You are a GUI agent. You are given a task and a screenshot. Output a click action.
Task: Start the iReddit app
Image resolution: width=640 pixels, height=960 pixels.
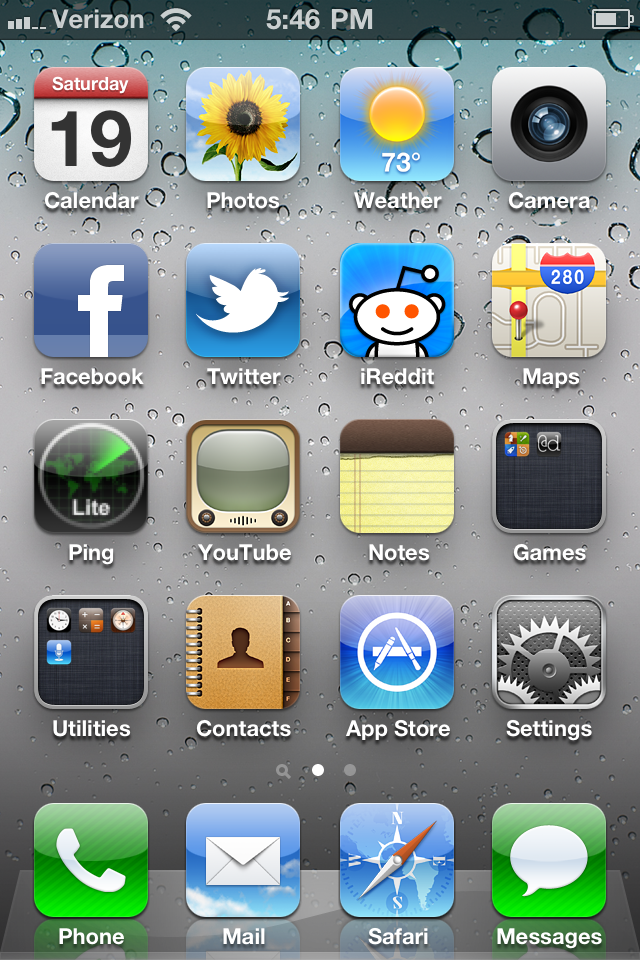[397, 300]
